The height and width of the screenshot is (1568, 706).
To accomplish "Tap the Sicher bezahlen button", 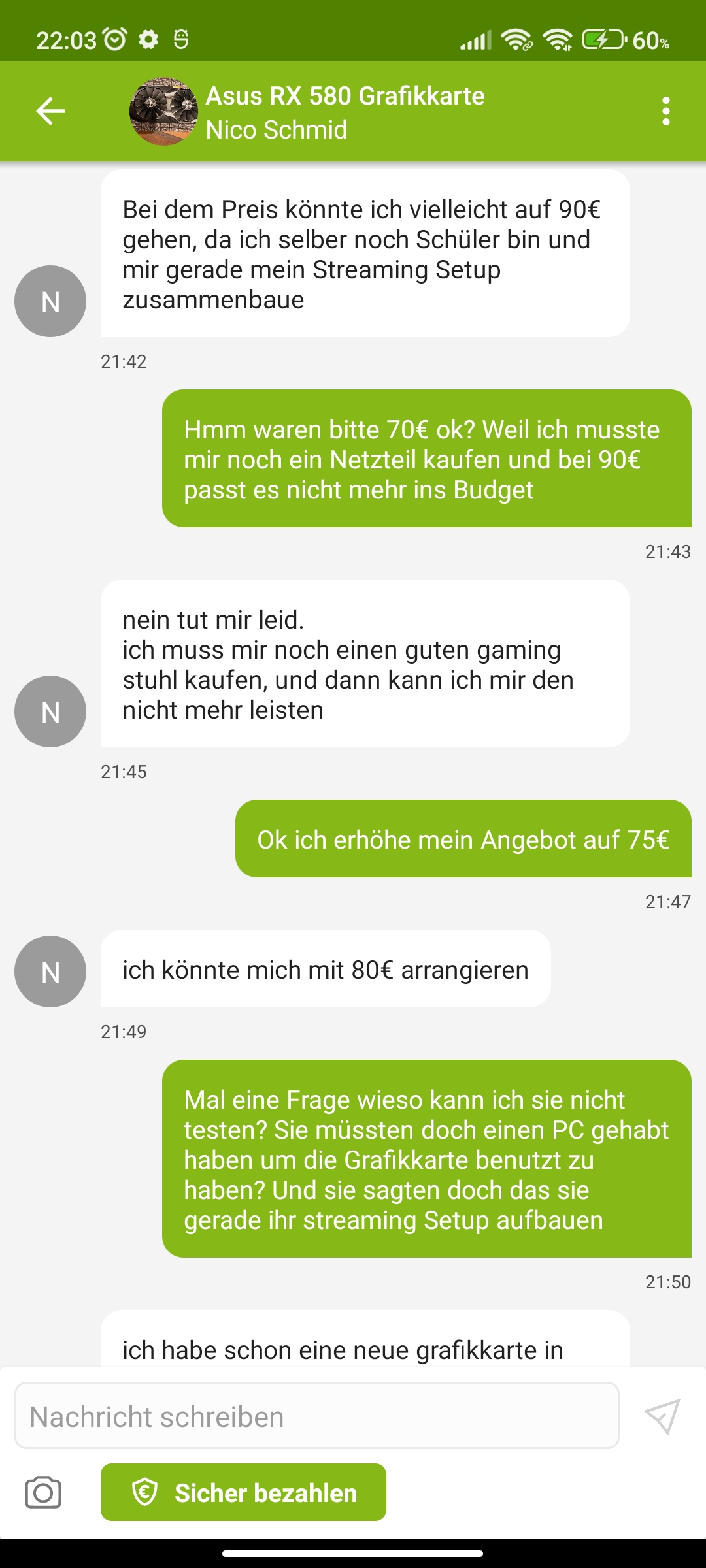I will tap(243, 1493).
